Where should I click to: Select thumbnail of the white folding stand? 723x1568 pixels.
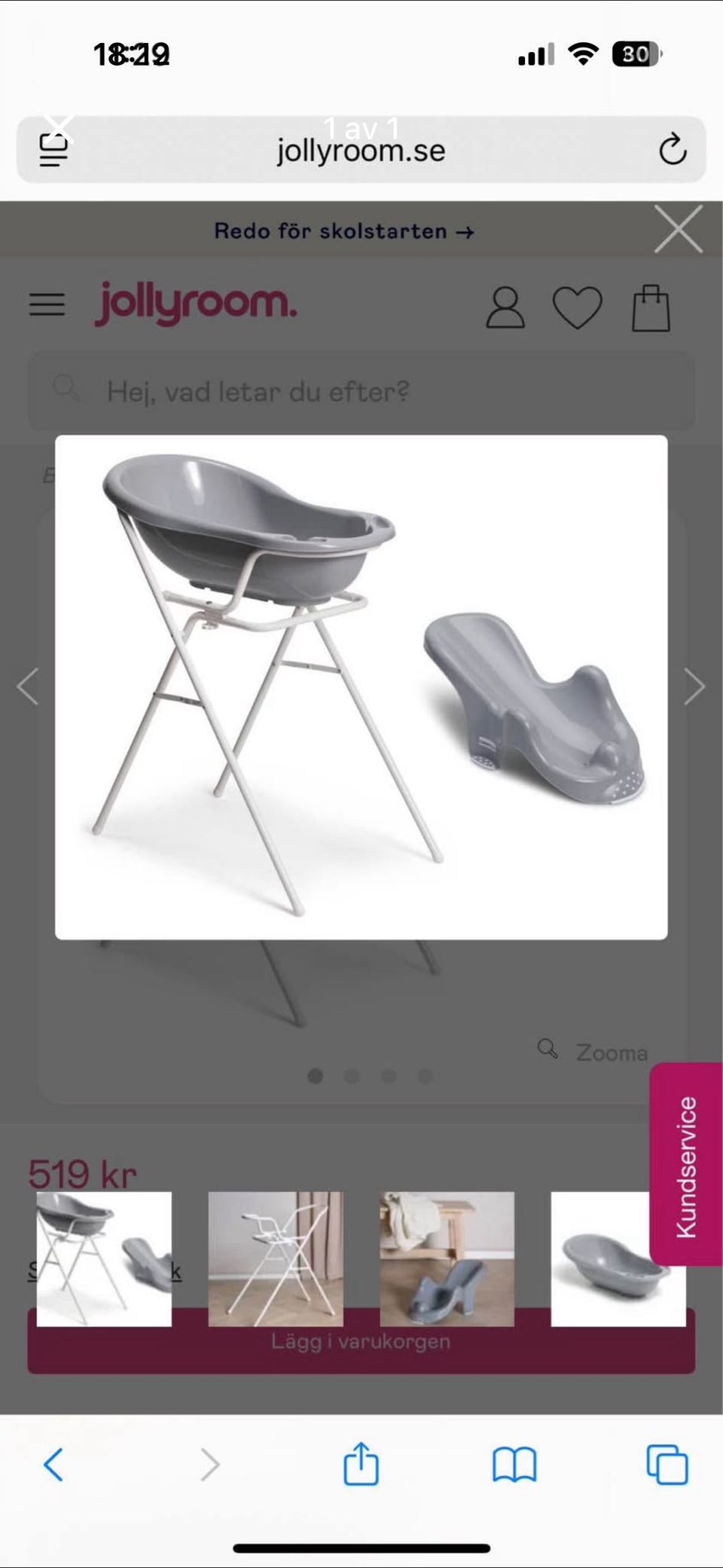276,1258
